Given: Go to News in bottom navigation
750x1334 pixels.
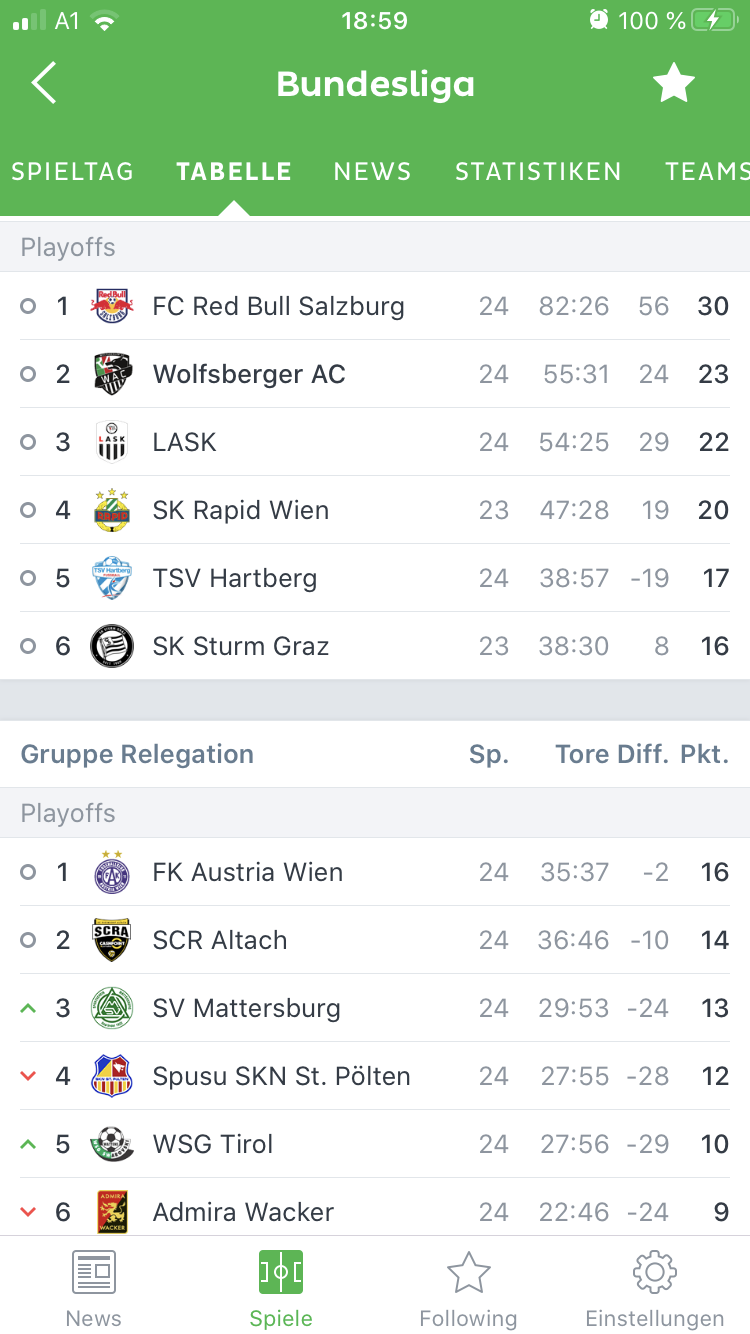Looking at the screenshot, I should tap(94, 1288).
